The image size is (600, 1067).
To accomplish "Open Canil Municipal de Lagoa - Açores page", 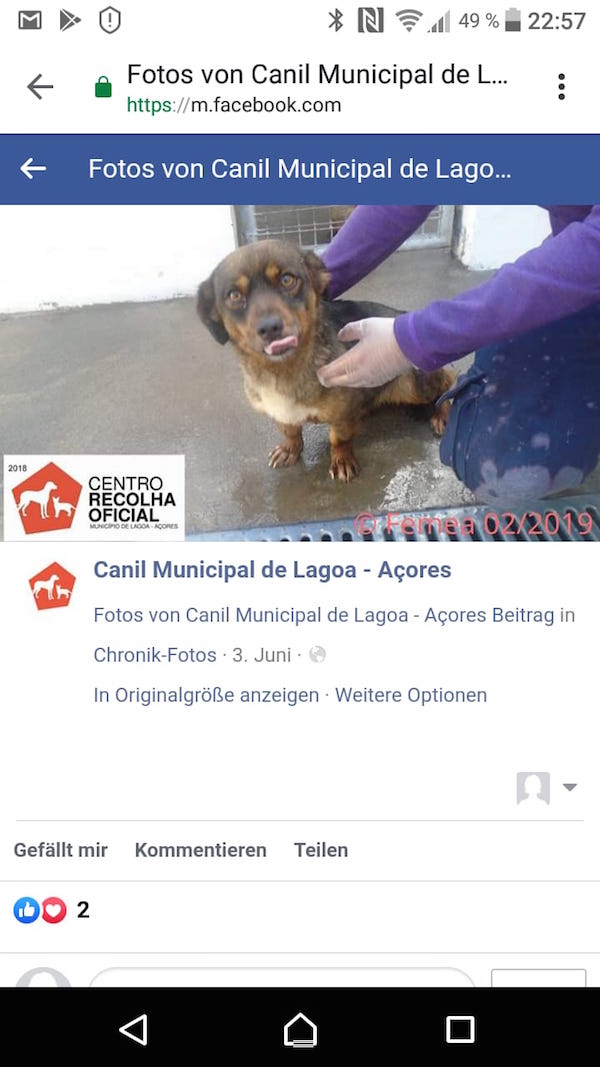I will click(x=272, y=570).
